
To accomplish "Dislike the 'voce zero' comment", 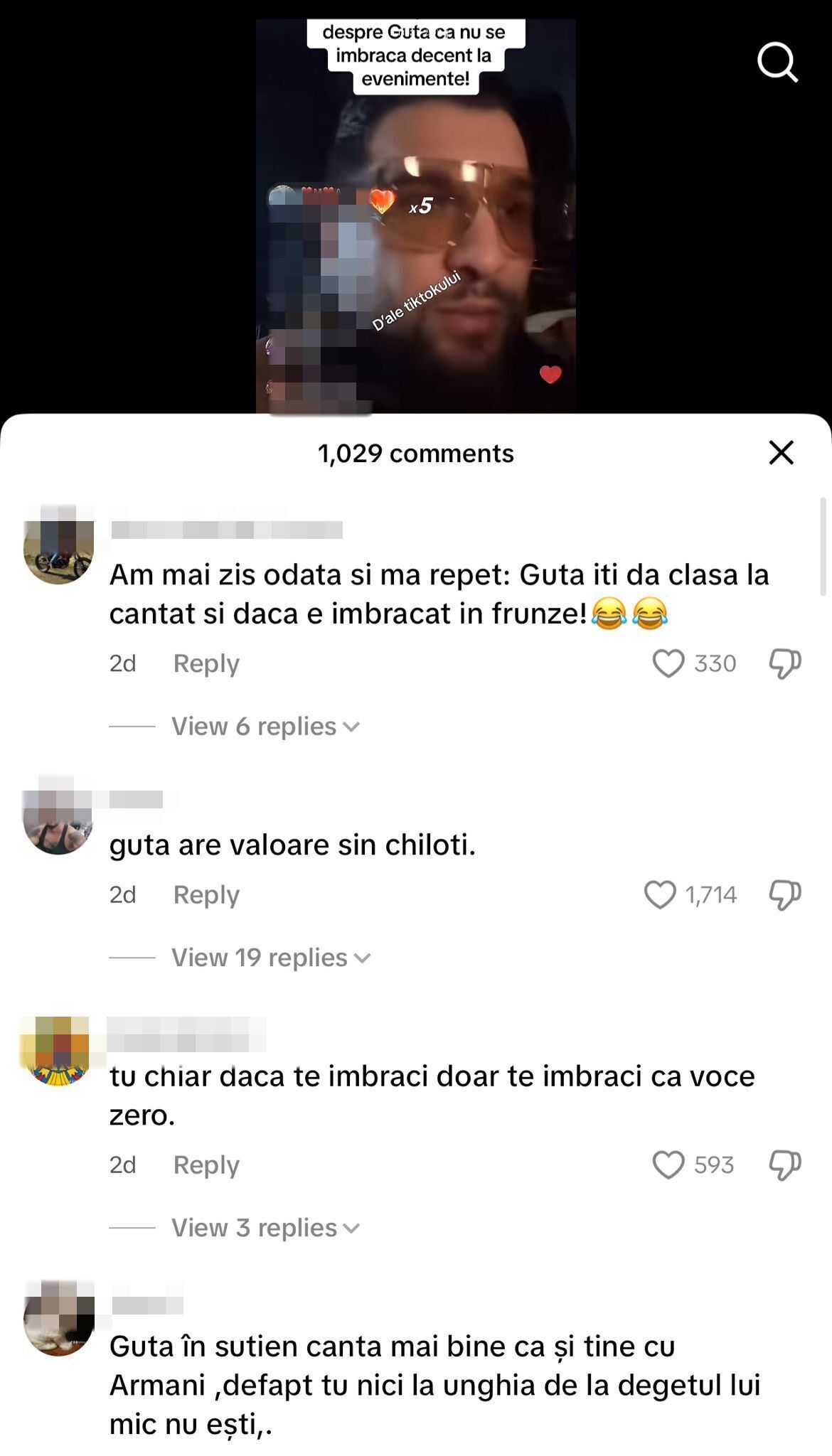I will pos(785,1165).
